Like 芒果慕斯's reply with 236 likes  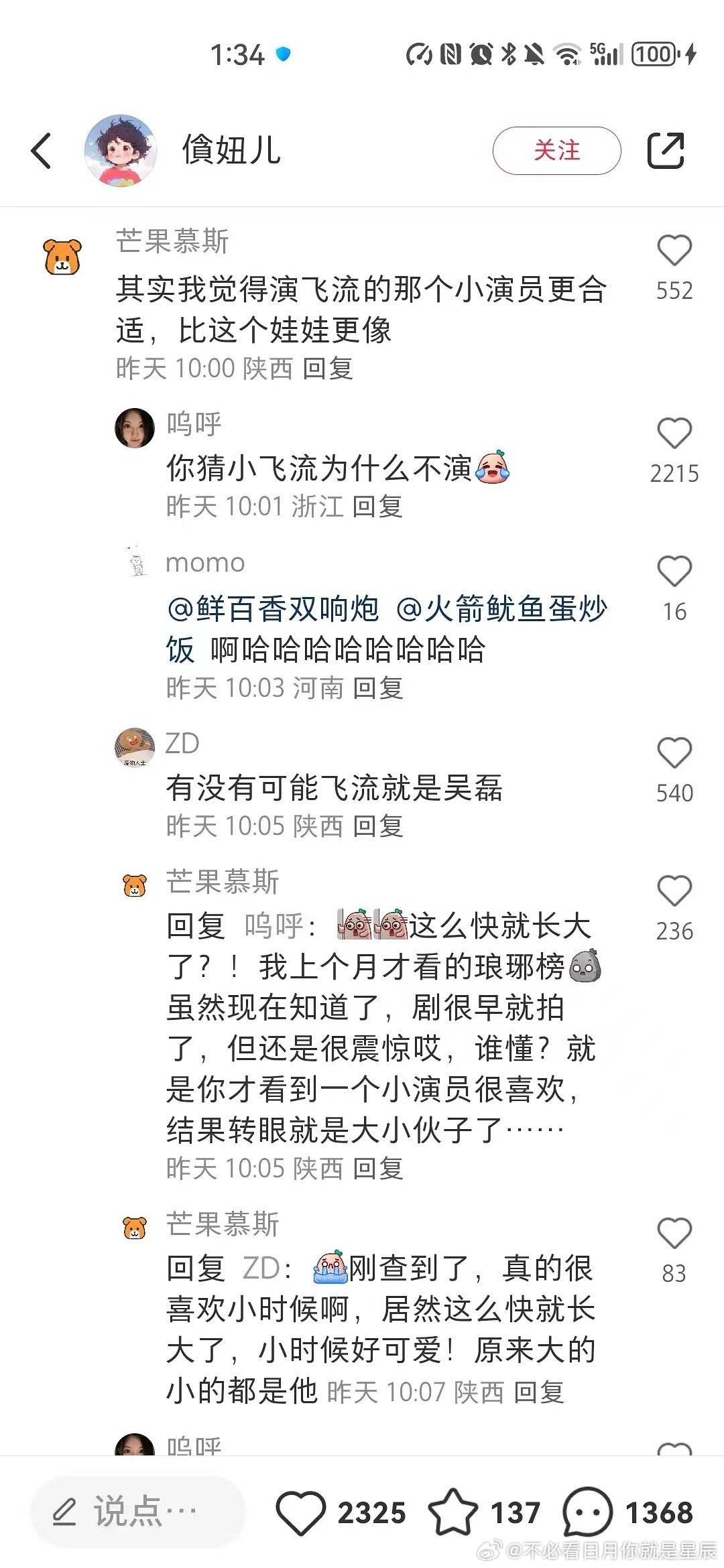[674, 891]
